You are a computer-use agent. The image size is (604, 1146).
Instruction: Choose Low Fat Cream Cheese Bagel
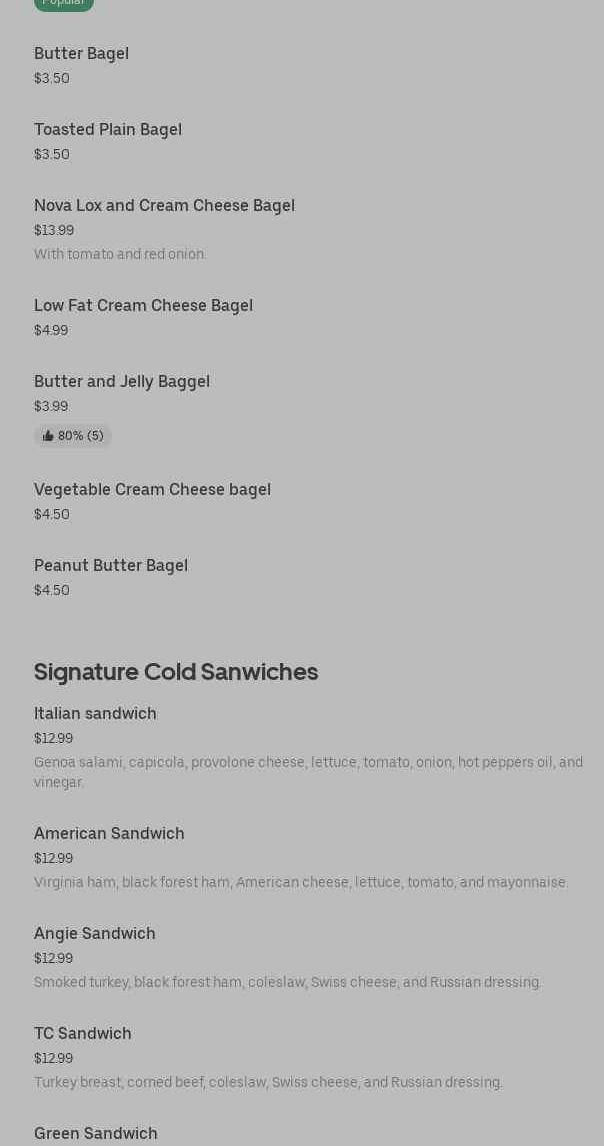tap(143, 306)
